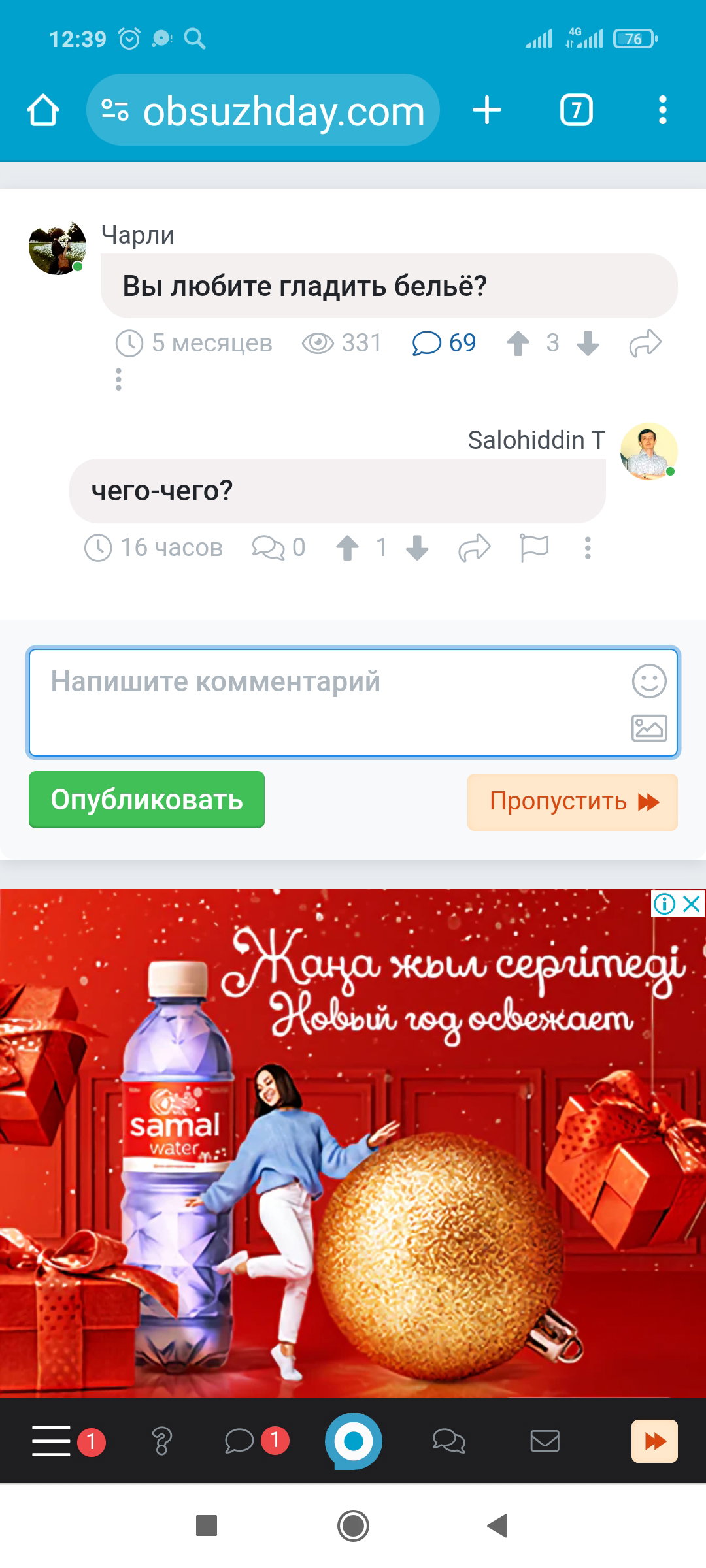Tap the obsuzhday.com address bar
This screenshot has width=706, height=1568.
pos(263,110)
